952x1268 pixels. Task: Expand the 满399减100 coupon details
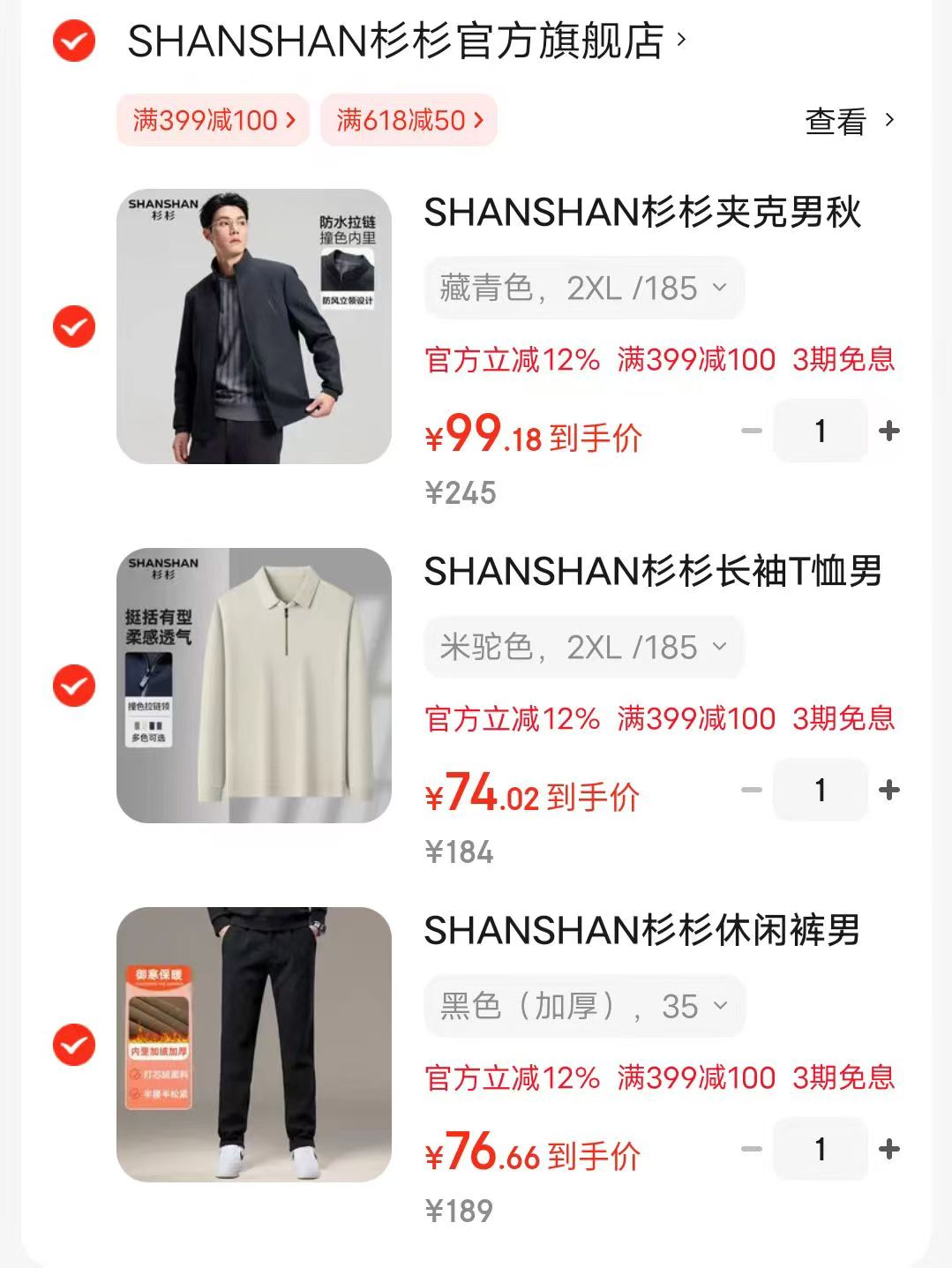213,120
